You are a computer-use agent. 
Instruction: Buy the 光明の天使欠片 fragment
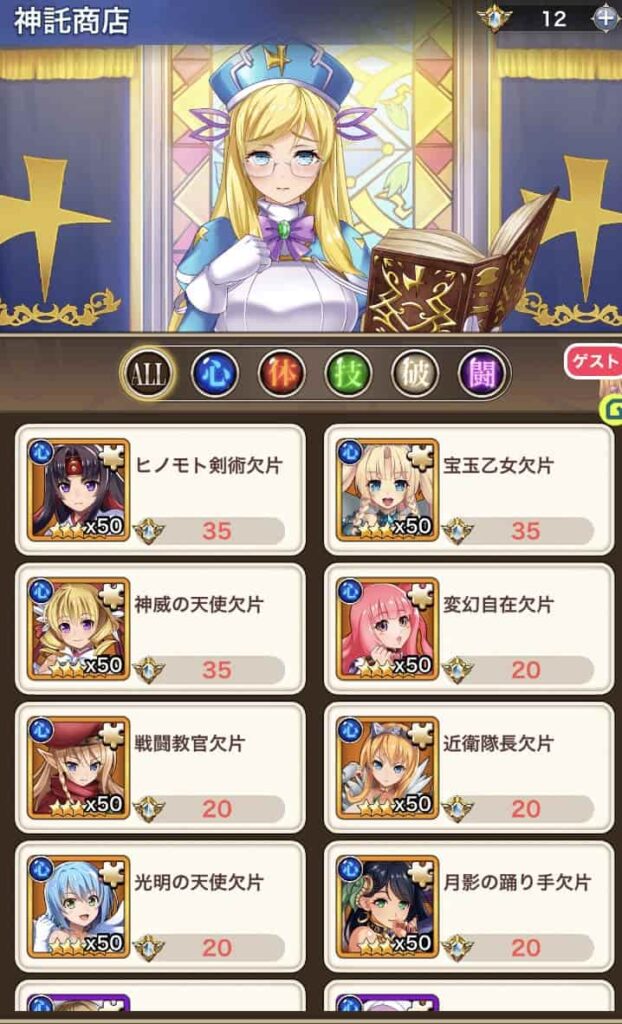pyautogui.click(x=160, y=907)
